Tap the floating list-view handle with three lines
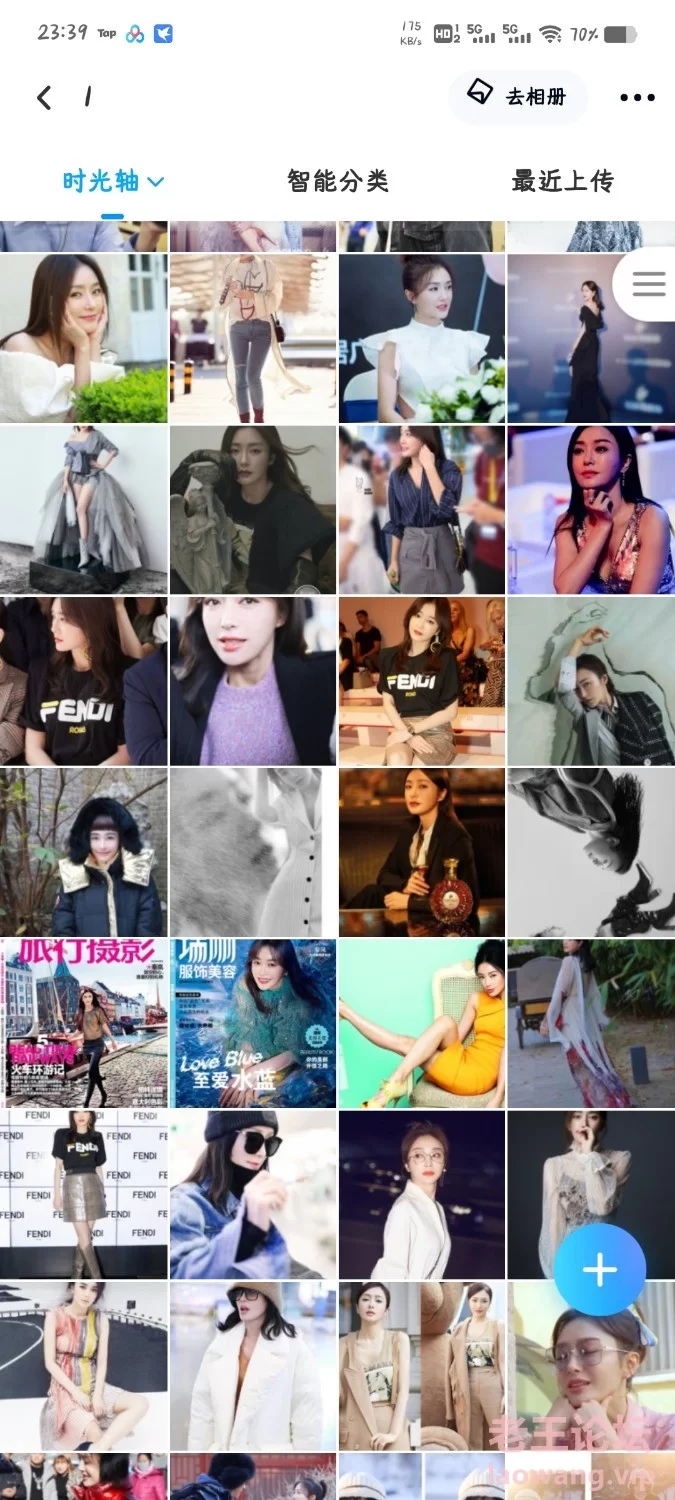This screenshot has width=675, height=1500. [648, 285]
